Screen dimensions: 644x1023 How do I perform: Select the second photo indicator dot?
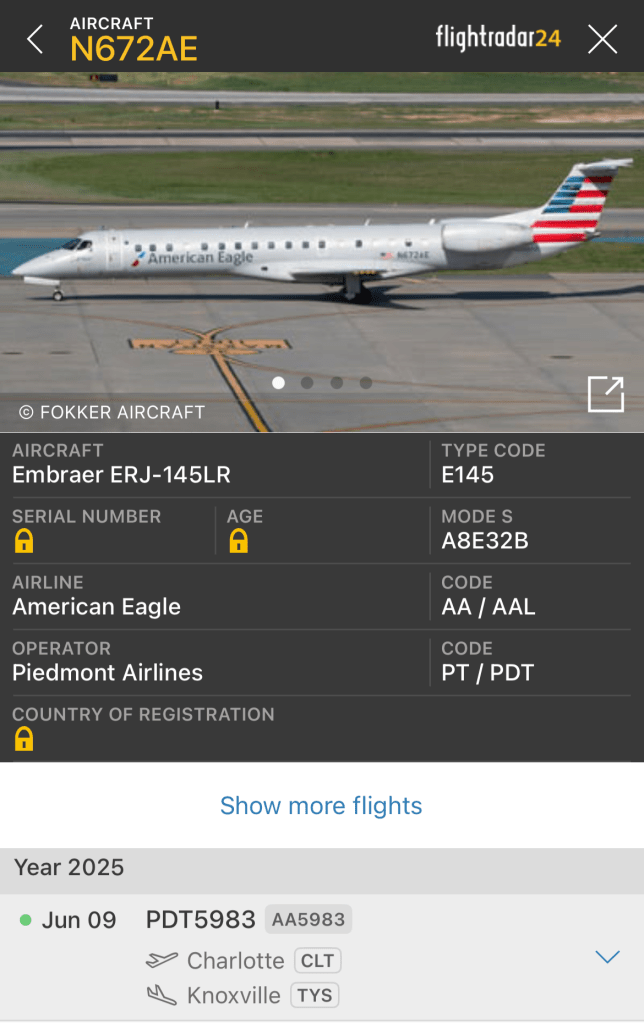click(x=307, y=382)
